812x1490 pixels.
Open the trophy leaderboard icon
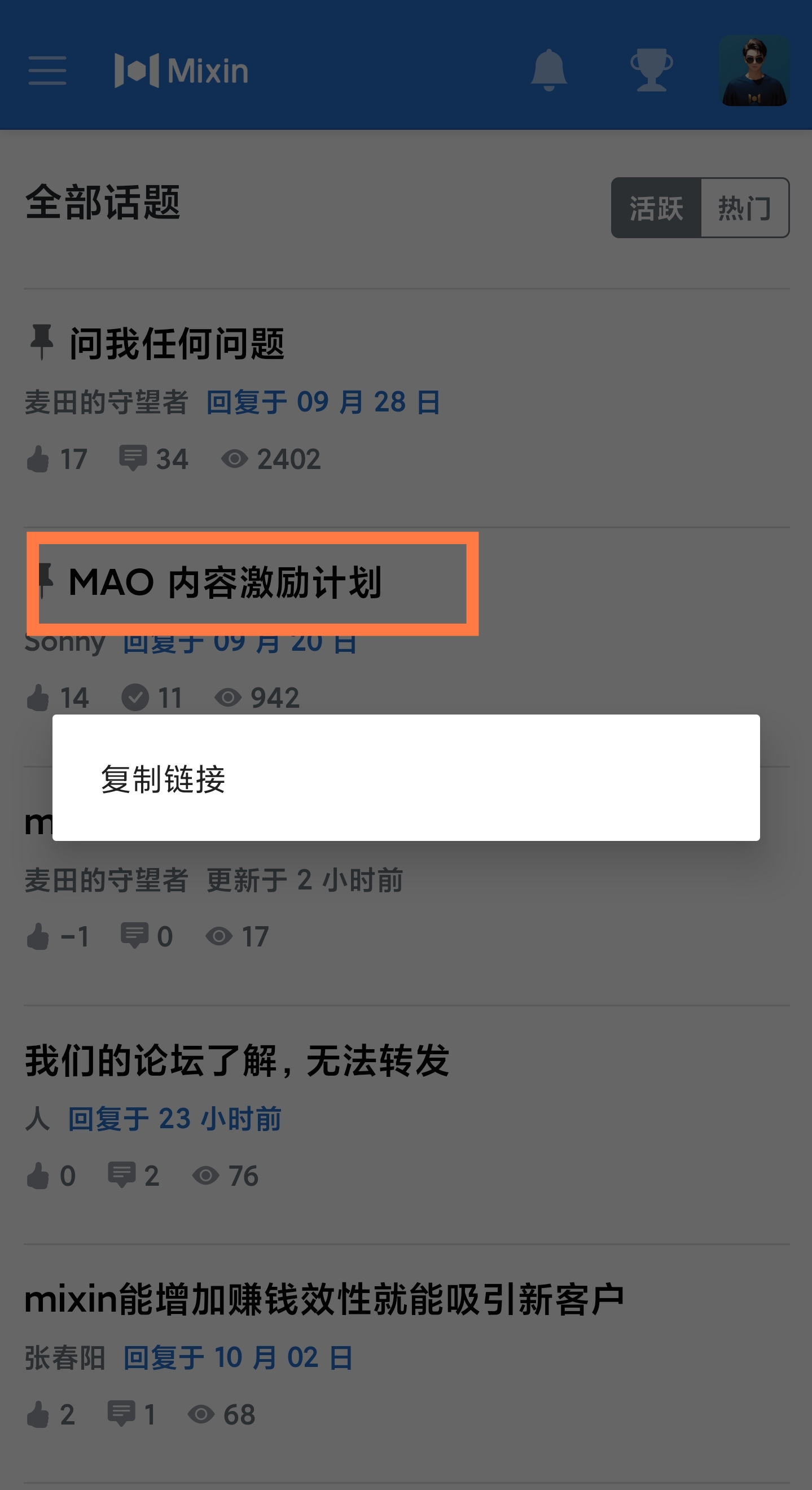(651, 70)
